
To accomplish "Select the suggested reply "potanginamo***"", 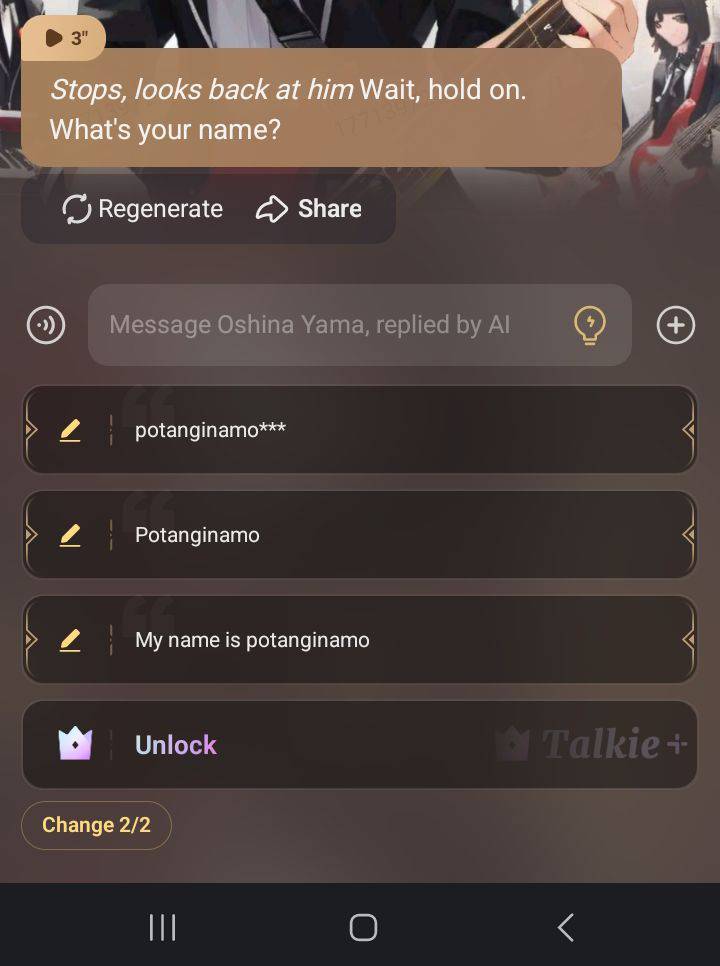I will 400,430.
